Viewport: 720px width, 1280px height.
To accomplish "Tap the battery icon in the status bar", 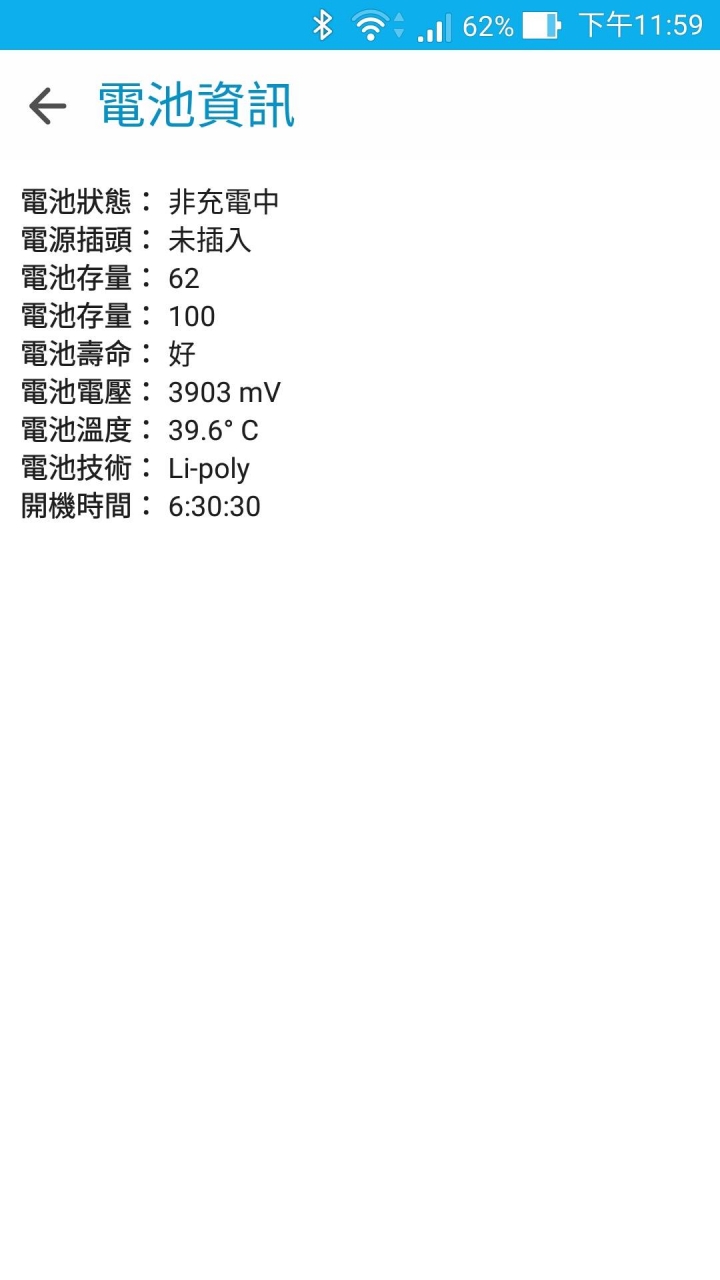I will tap(541, 26).
